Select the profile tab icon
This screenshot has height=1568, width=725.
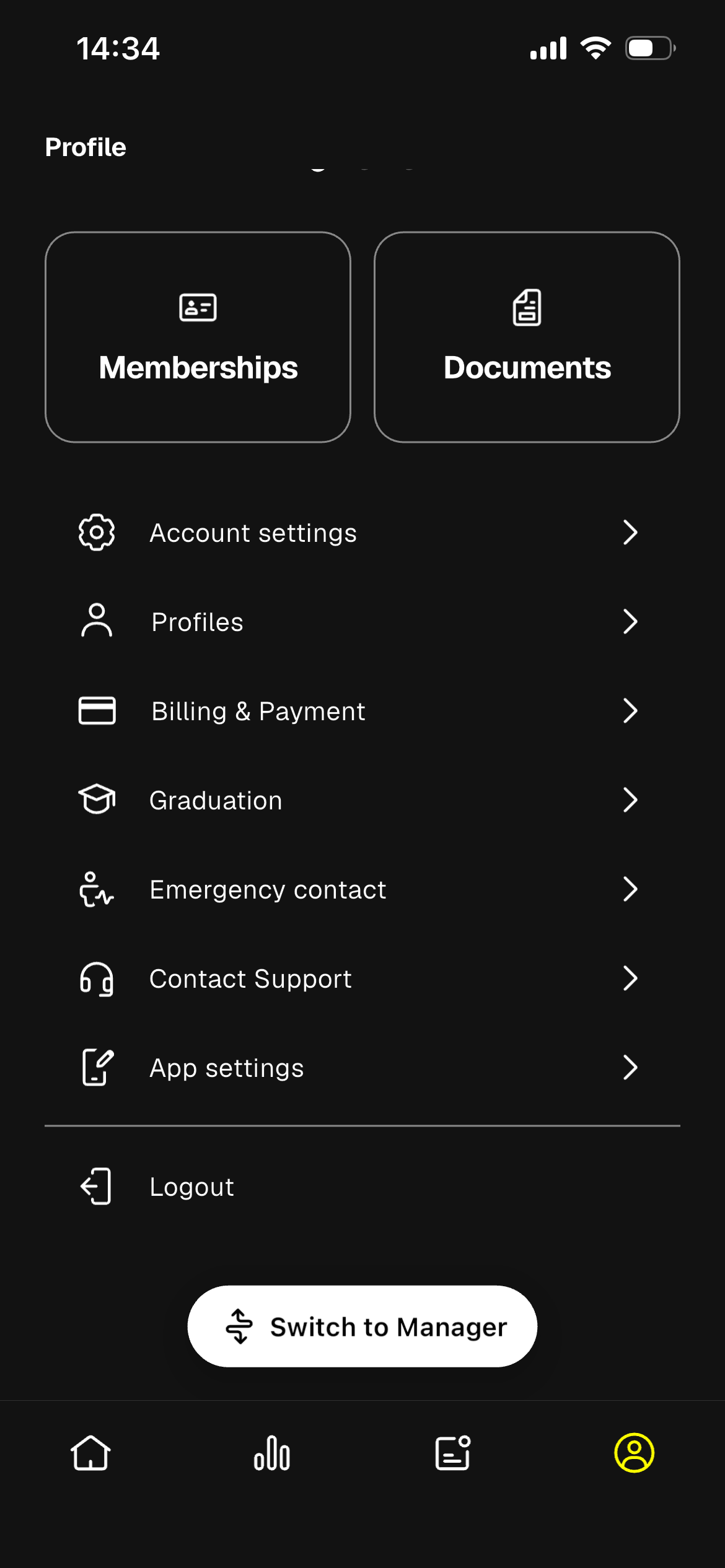click(x=634, y=1453)
